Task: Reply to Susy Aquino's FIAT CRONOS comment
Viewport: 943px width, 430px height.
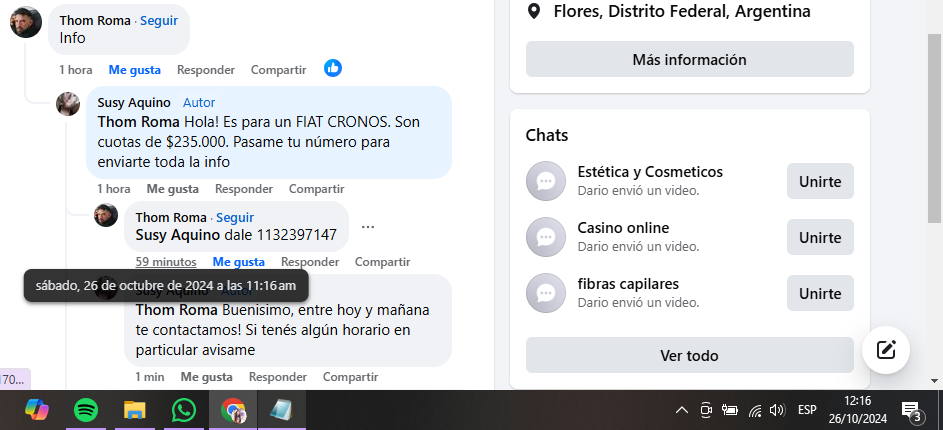Action: (243, 188)
